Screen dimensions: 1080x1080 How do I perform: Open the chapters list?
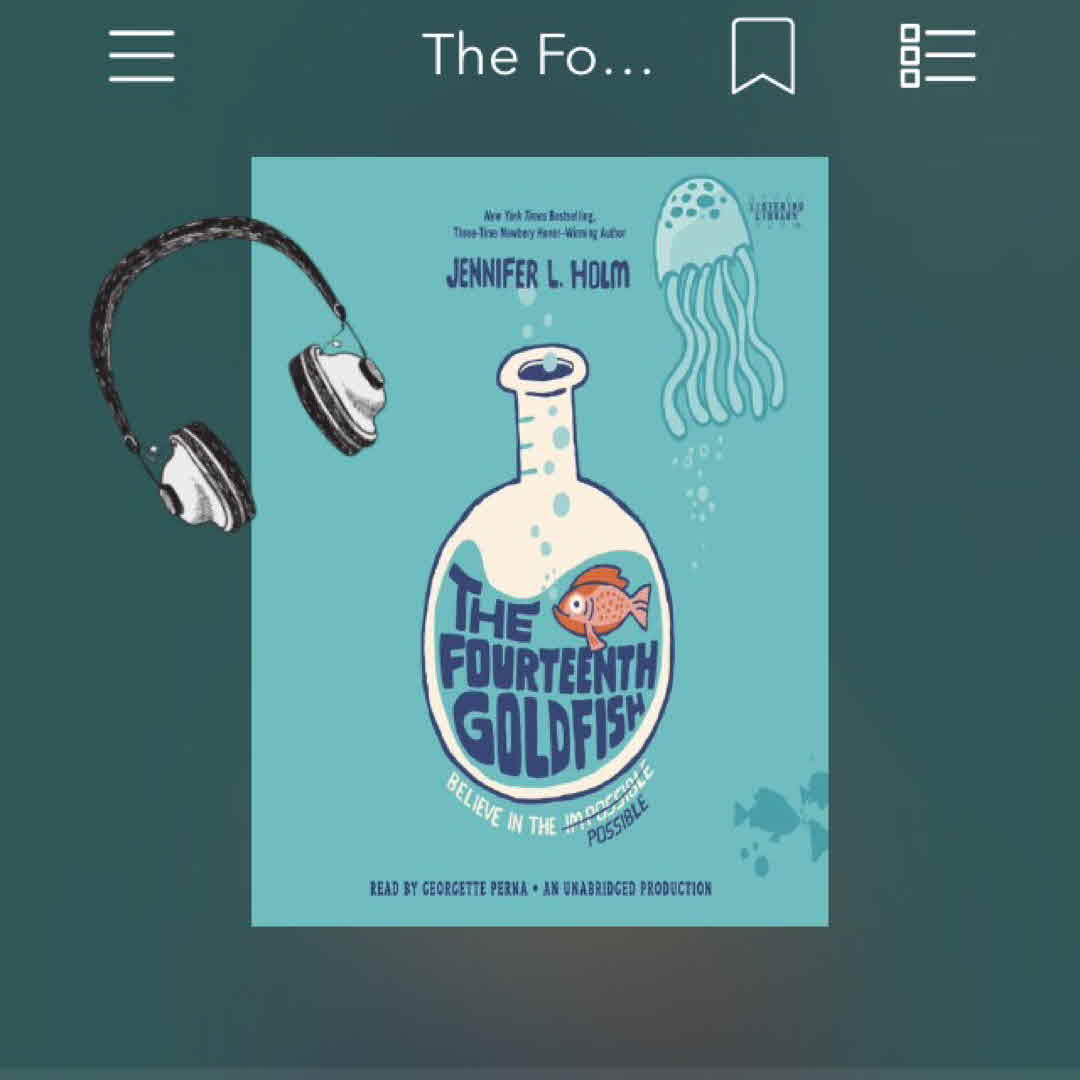click(x=937, y=57)
